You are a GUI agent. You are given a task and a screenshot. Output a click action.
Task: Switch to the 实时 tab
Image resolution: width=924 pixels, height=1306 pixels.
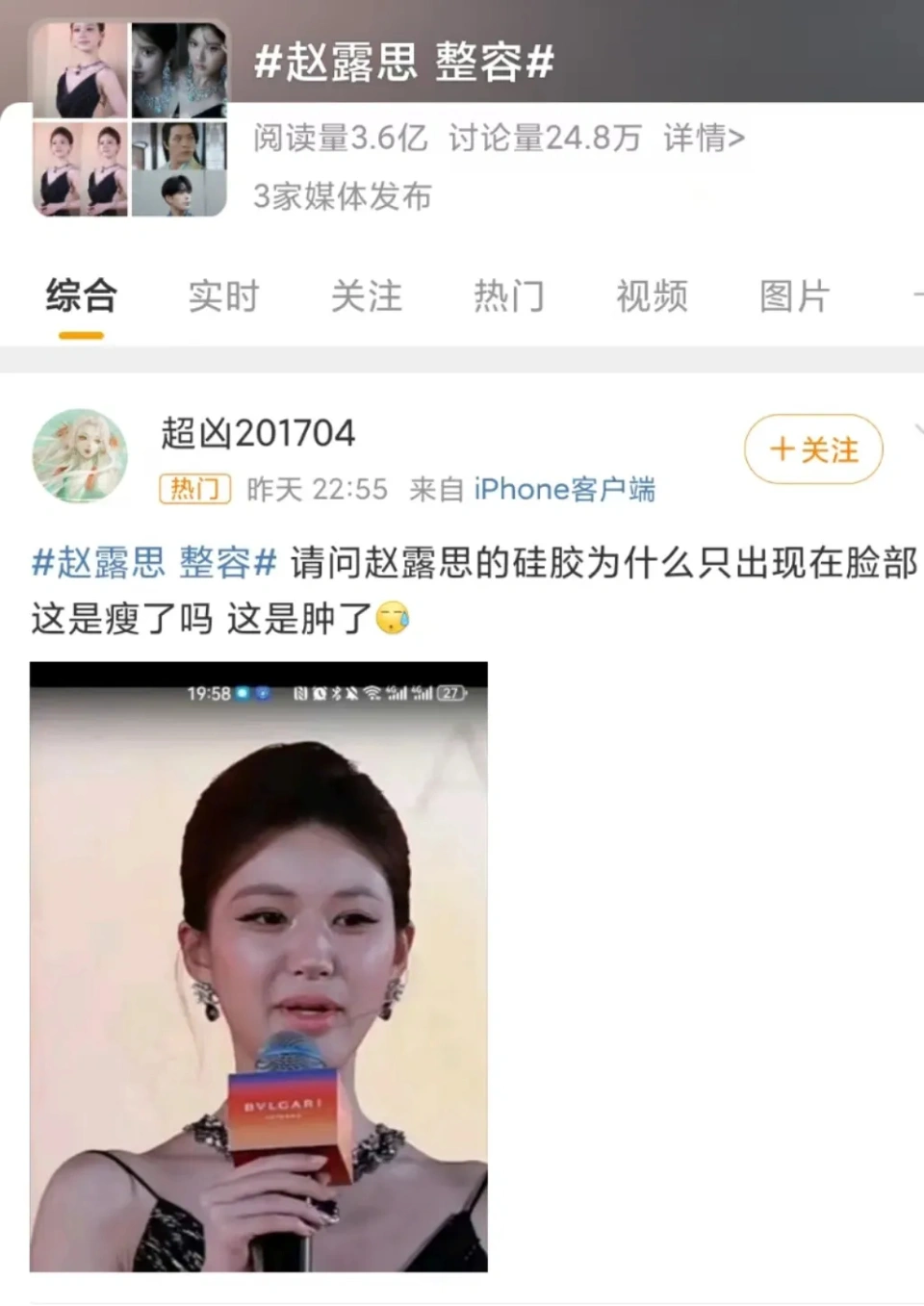point(223,296)
